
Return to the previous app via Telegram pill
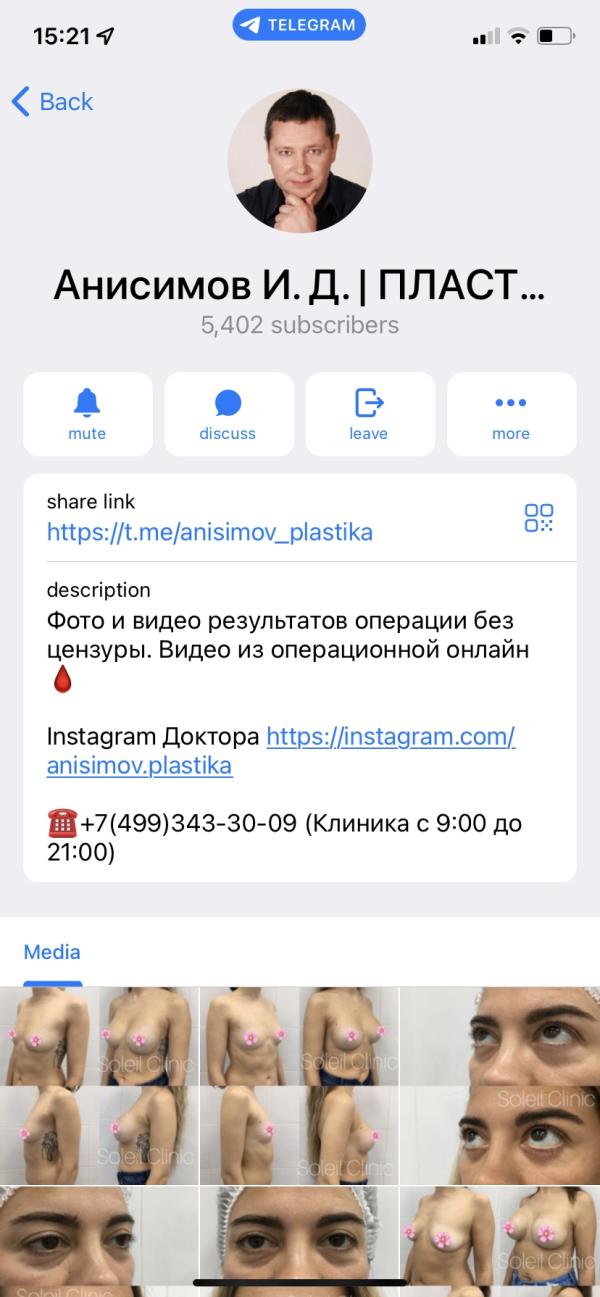(x=299, y=25)
